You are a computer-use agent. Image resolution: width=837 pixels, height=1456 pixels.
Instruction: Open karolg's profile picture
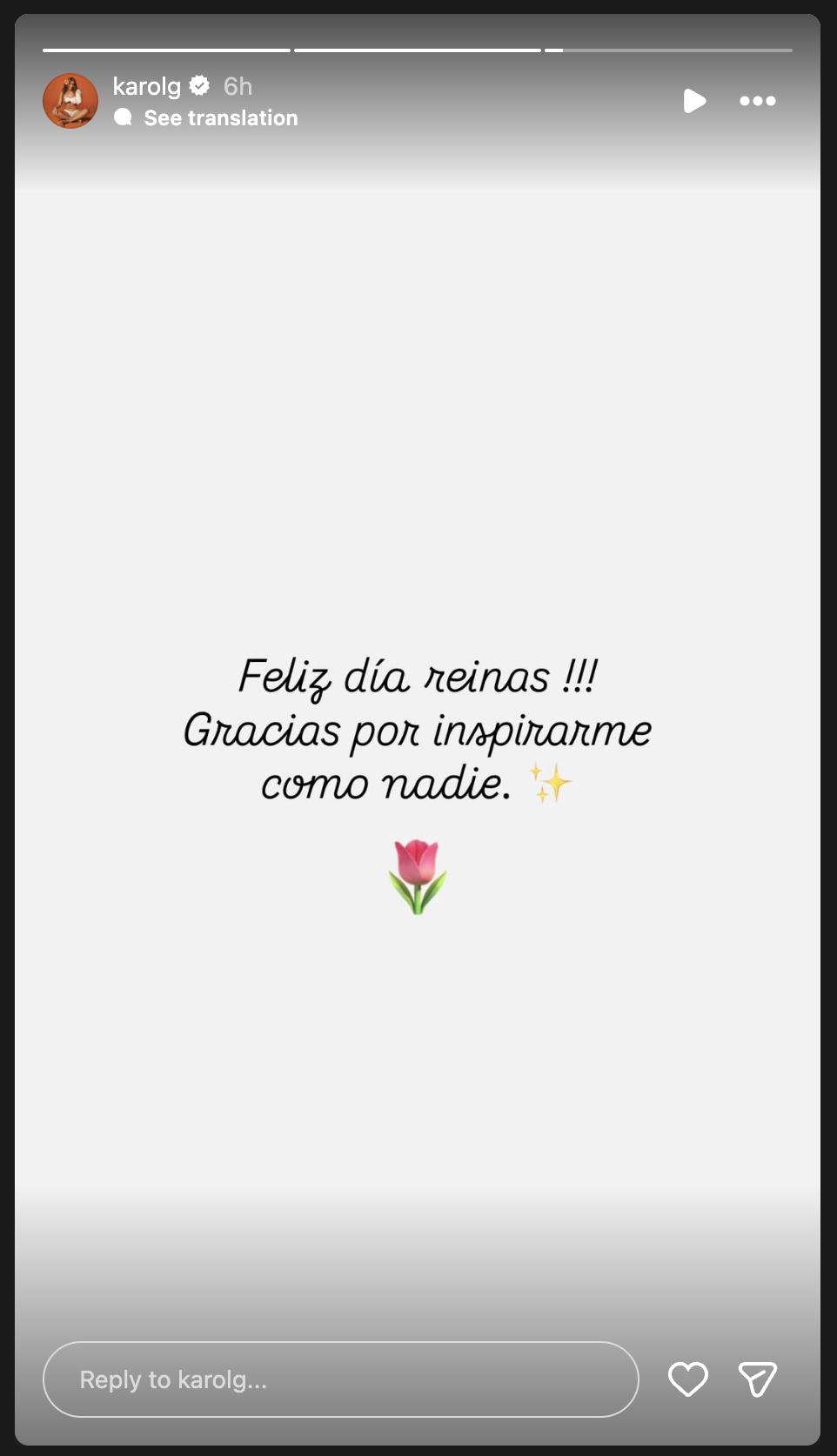tap(70, 101)
